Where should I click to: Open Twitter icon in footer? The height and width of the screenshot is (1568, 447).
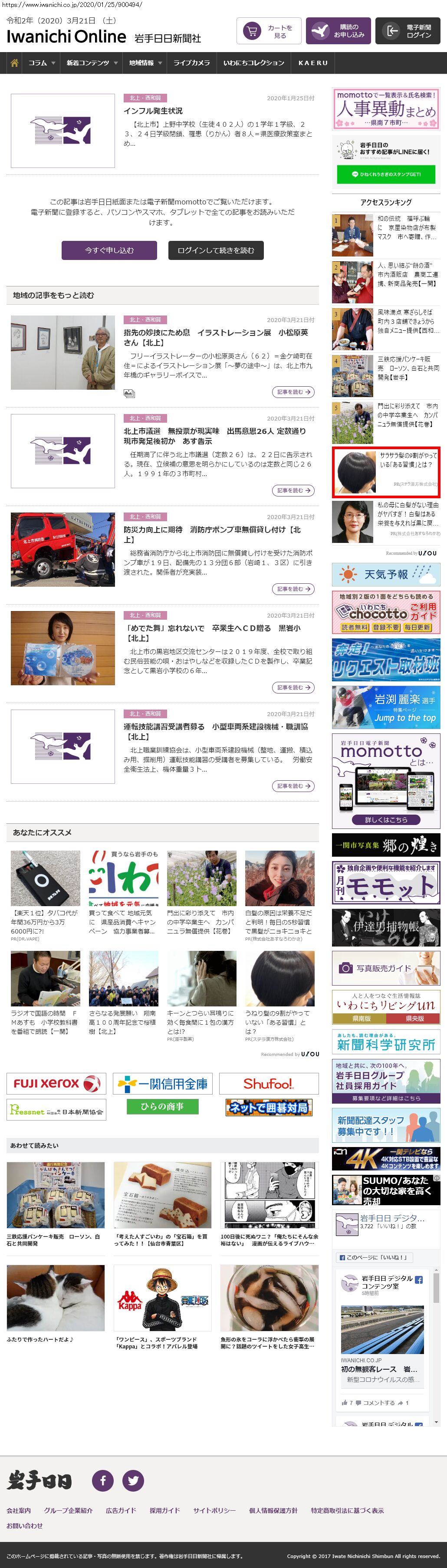[133, 1480]
